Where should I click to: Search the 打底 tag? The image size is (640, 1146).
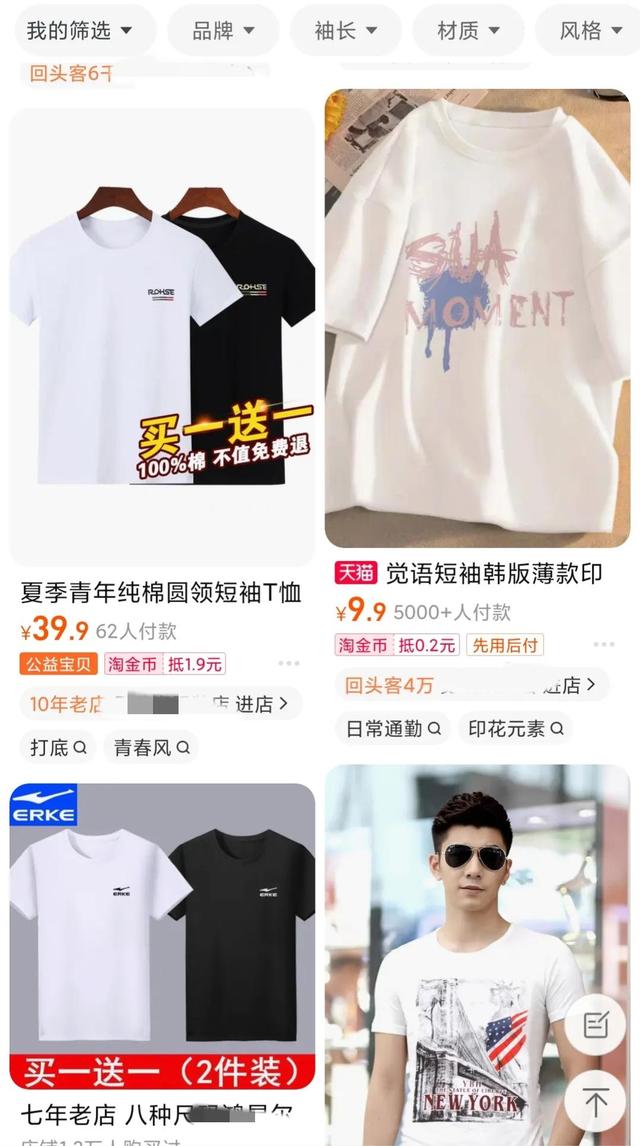58,747
